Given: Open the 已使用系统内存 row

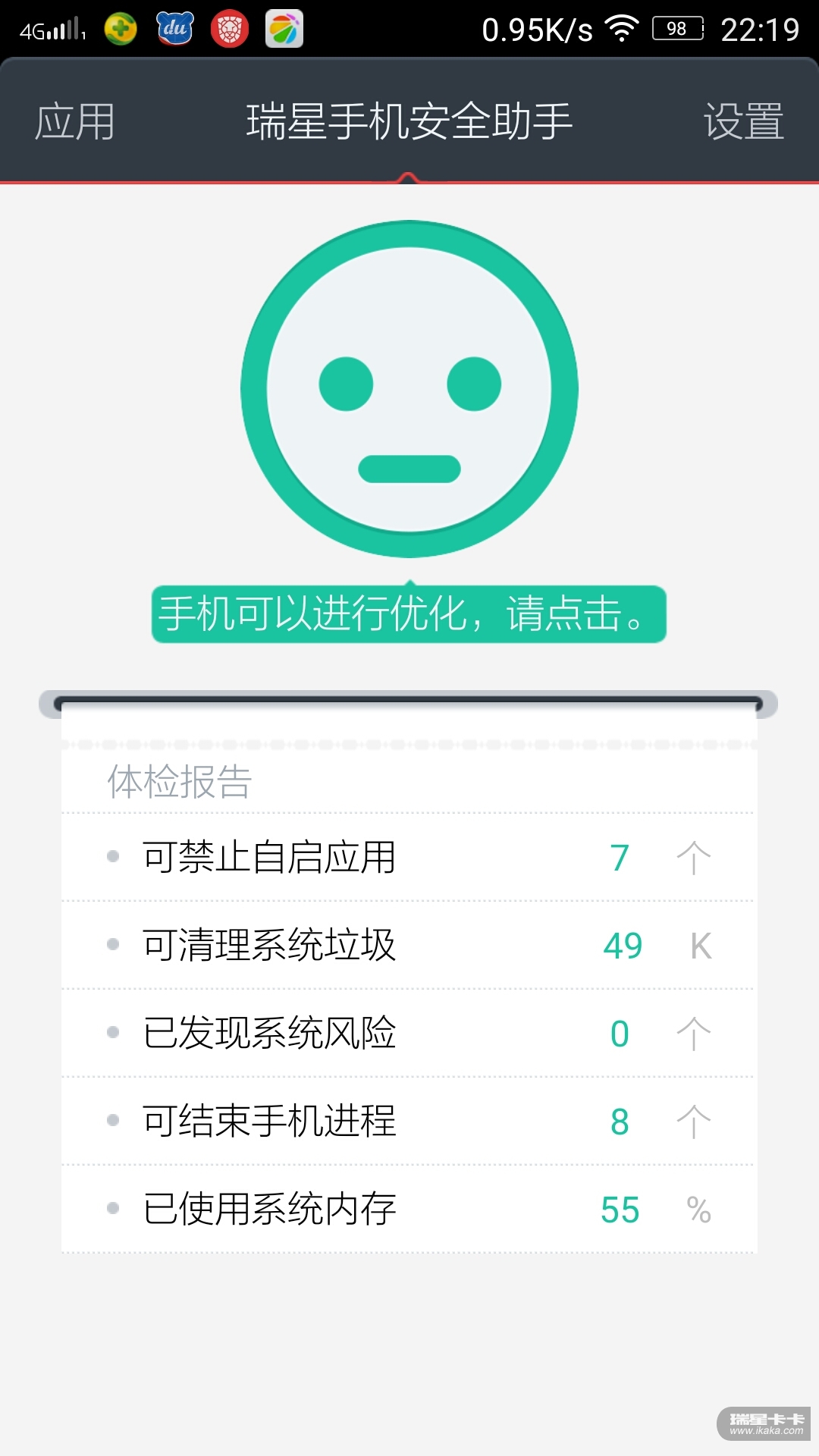Looking at the screenshot, I should tap(409, 1210).
